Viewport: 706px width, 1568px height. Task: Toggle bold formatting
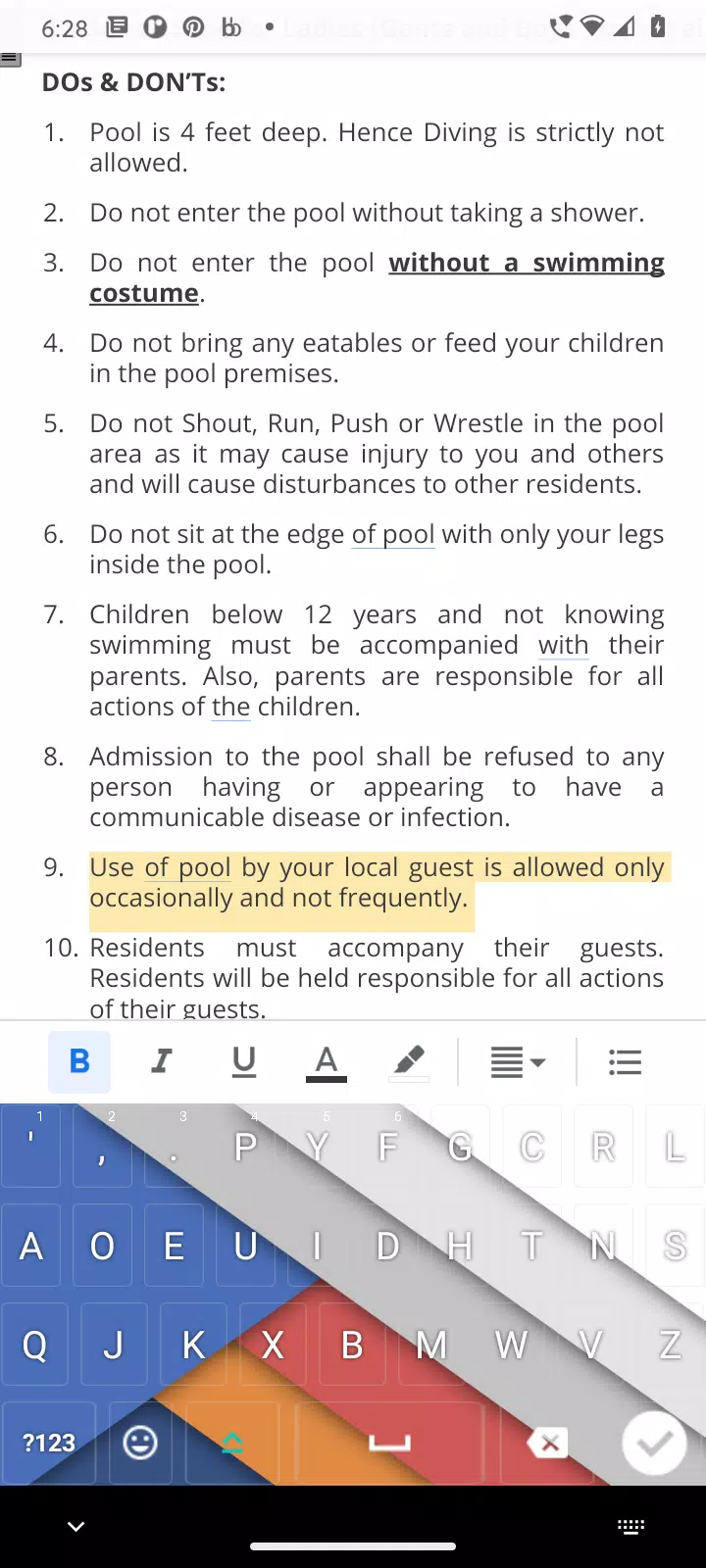pos(79,1062)
